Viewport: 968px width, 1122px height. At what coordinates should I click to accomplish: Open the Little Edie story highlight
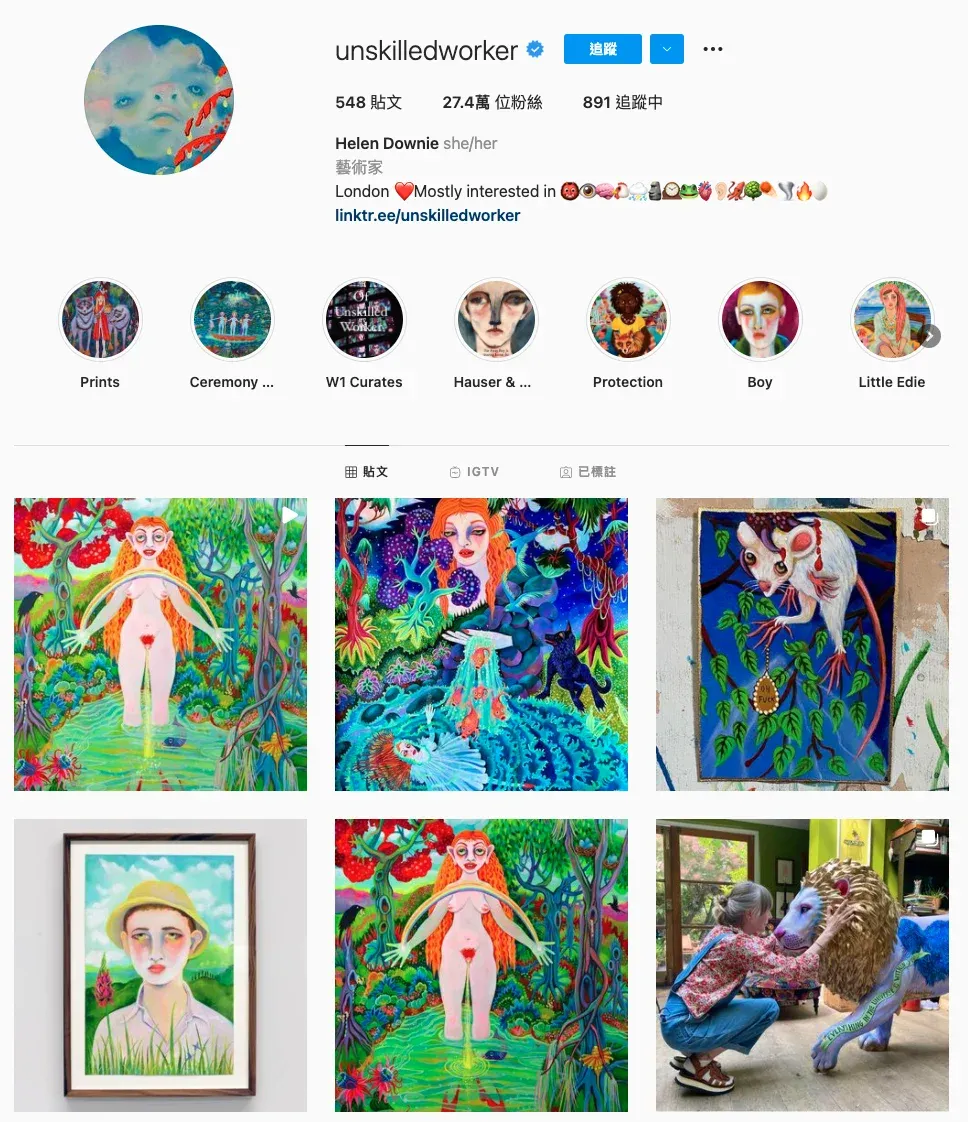[890, 320]
